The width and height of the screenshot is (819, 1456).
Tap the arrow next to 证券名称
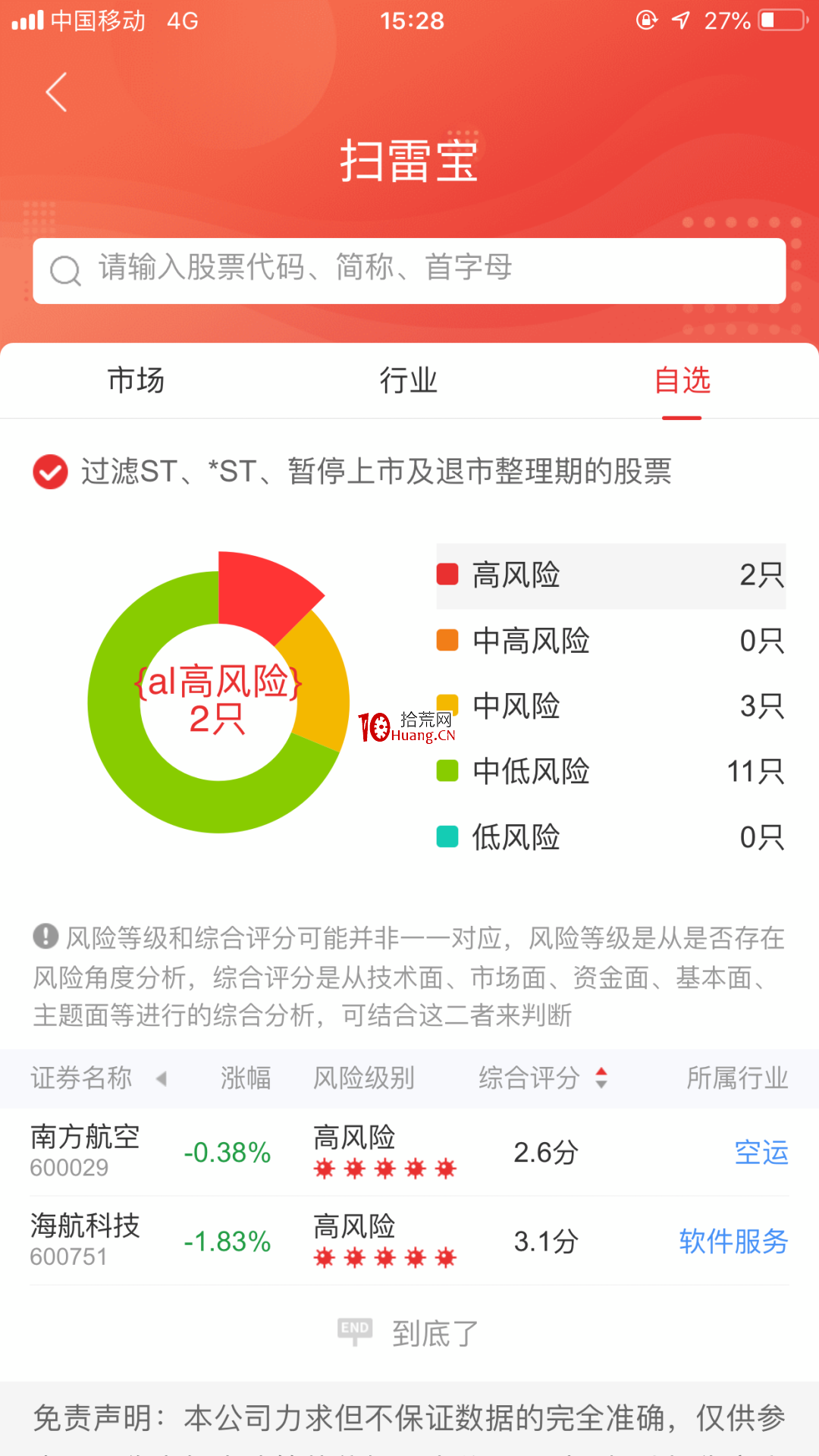[x=161, y=1078]
